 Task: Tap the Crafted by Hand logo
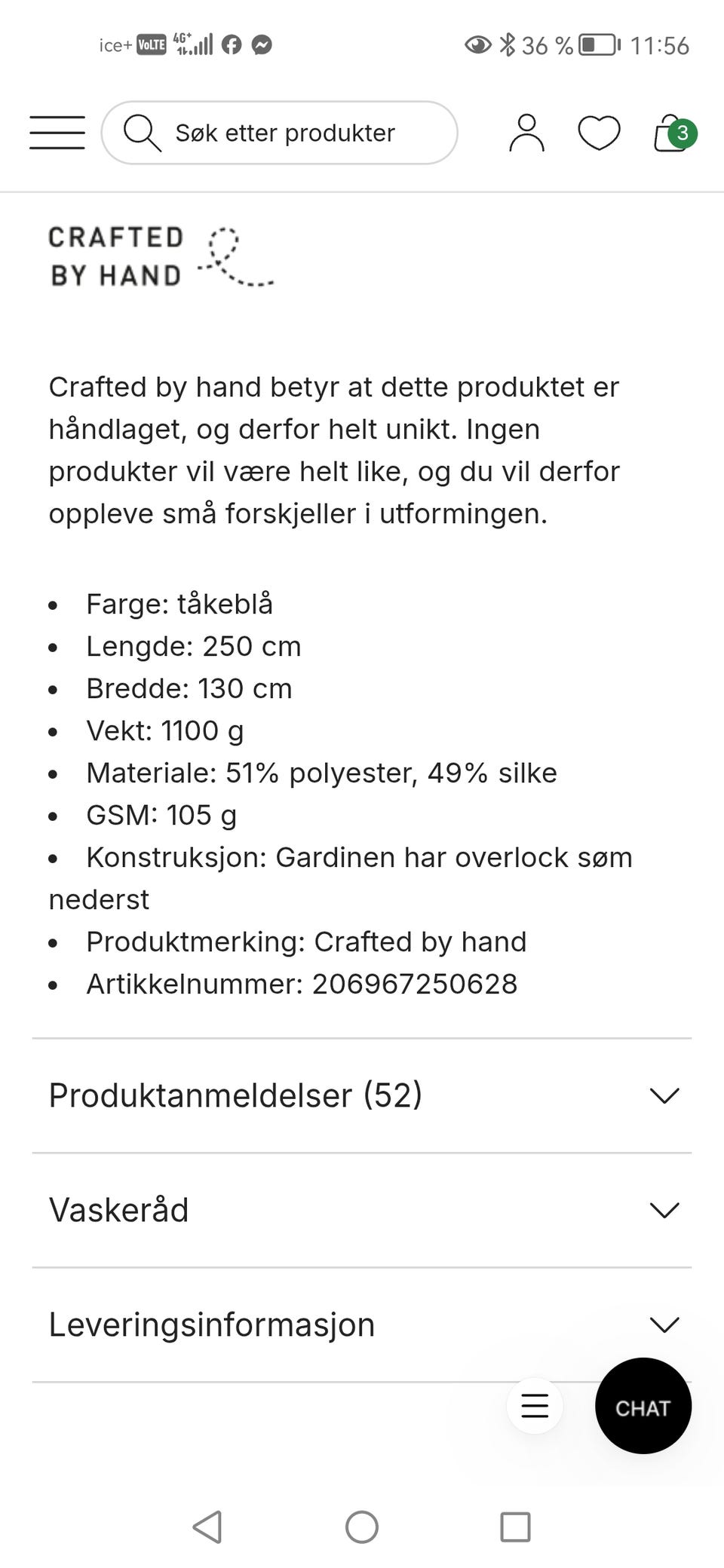160,256
